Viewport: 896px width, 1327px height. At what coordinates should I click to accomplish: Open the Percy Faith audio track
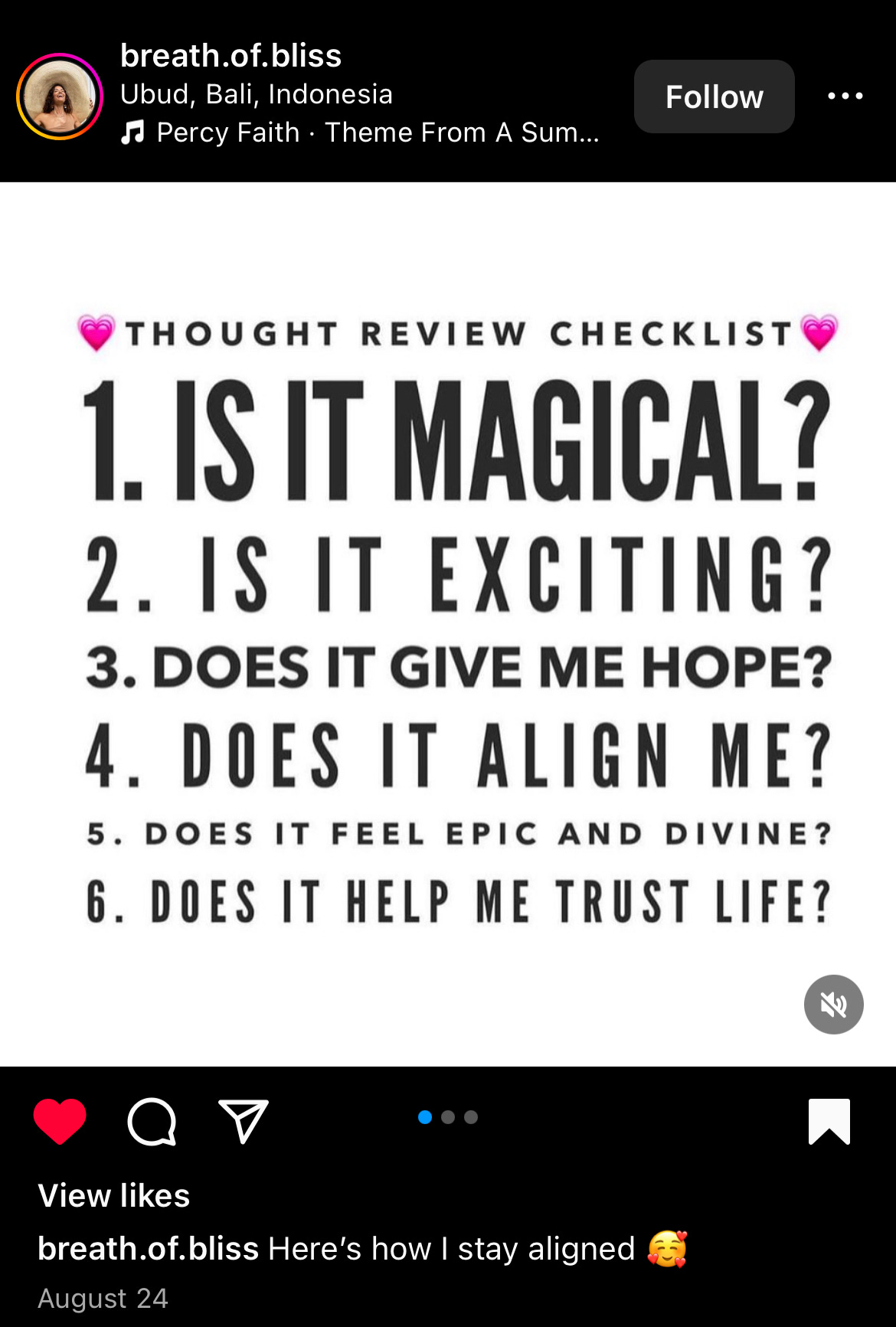point(360,132)
